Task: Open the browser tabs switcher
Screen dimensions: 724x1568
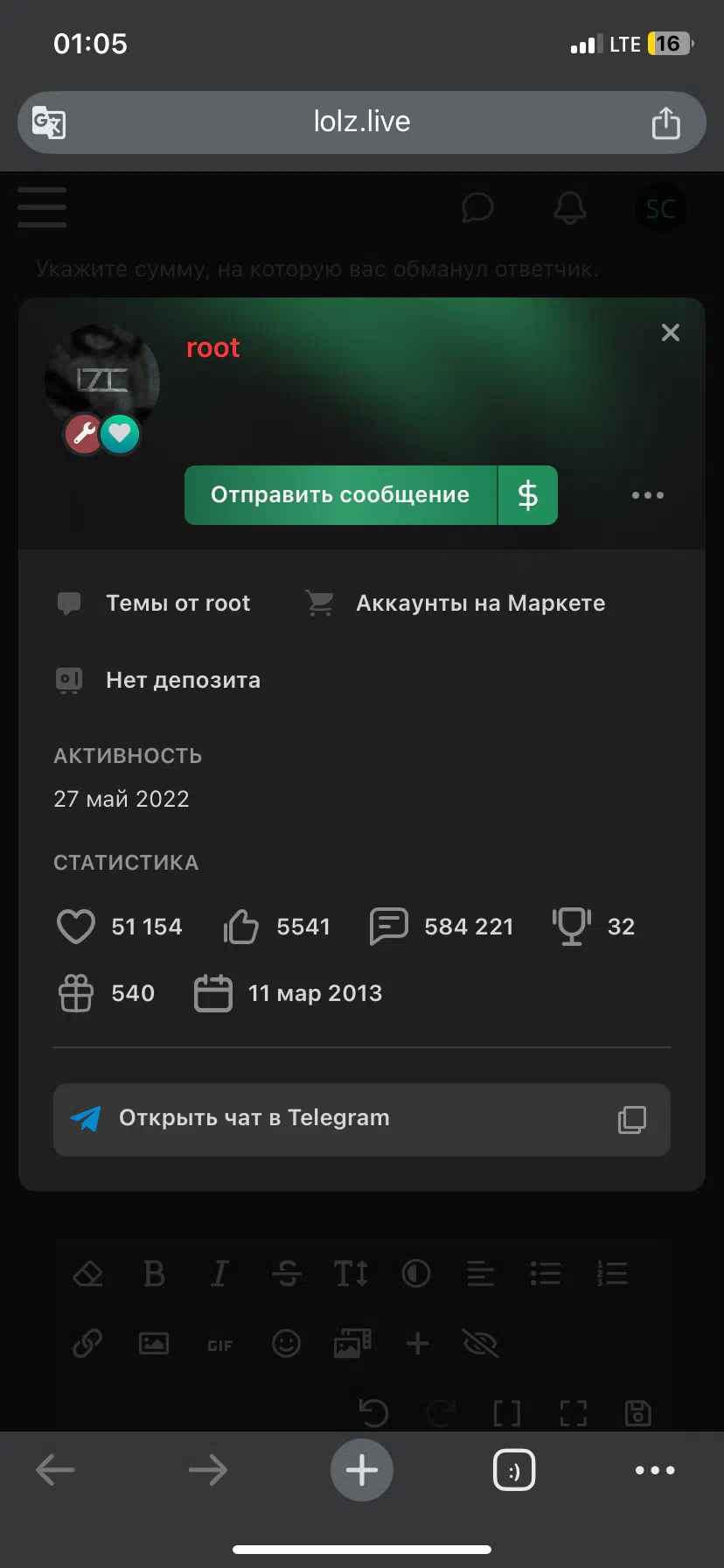Action: click(514, 1470)
